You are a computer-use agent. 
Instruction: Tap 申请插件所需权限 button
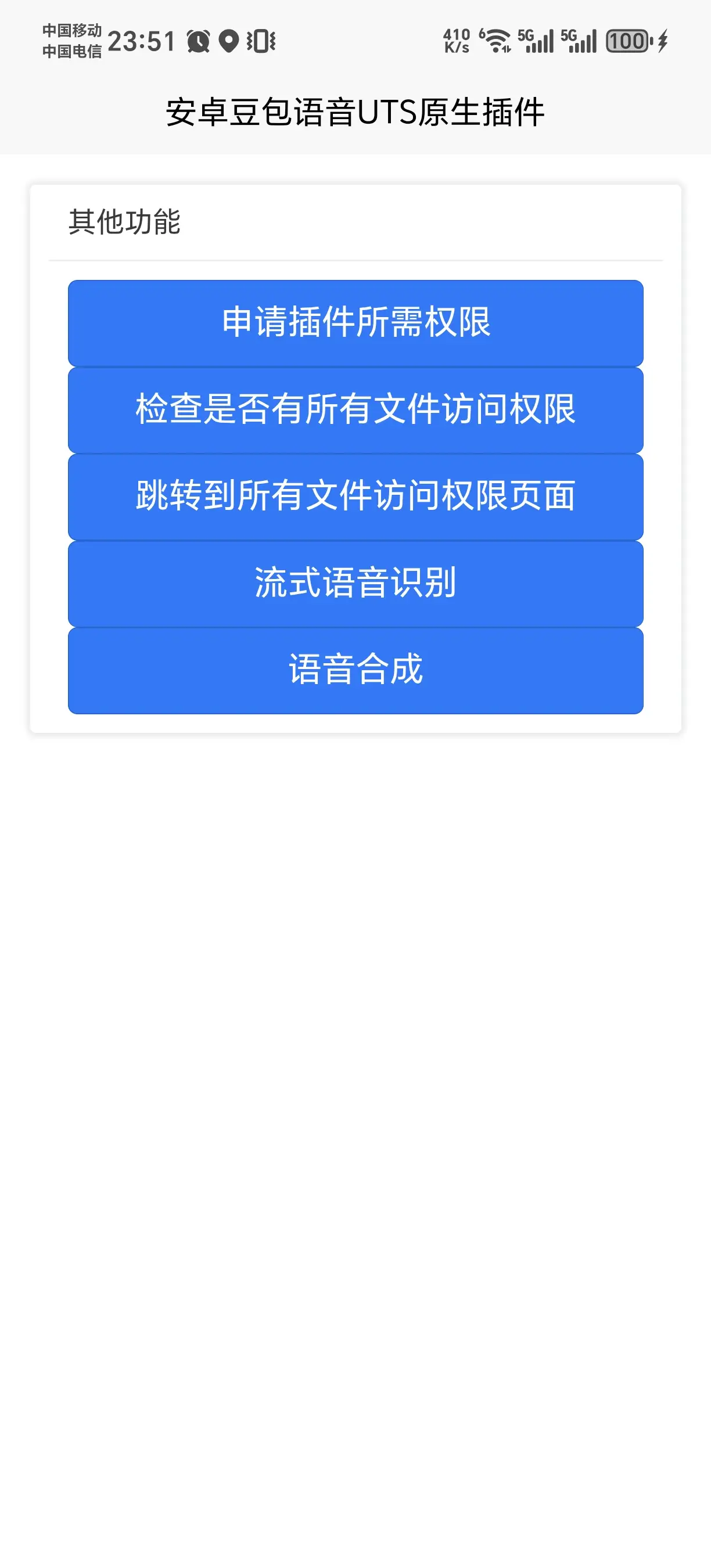[x=355, y=323]
